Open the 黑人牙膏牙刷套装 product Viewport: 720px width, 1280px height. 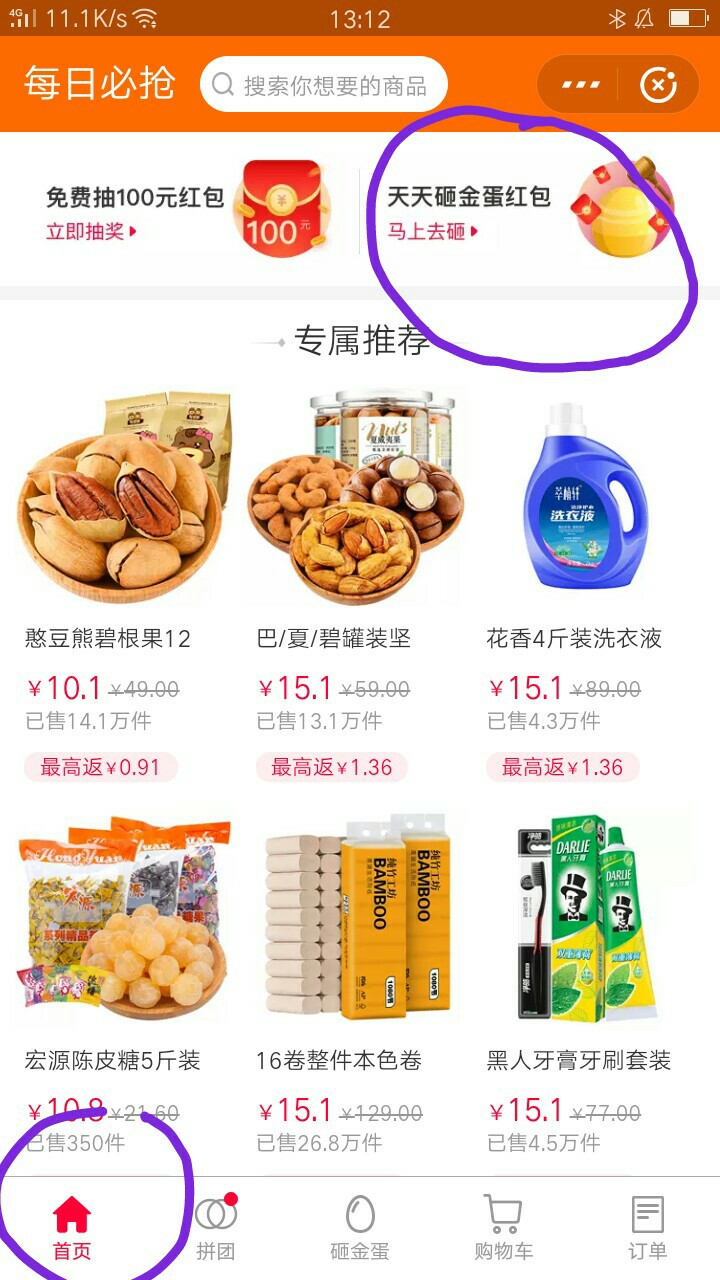[x=586, y=988]
